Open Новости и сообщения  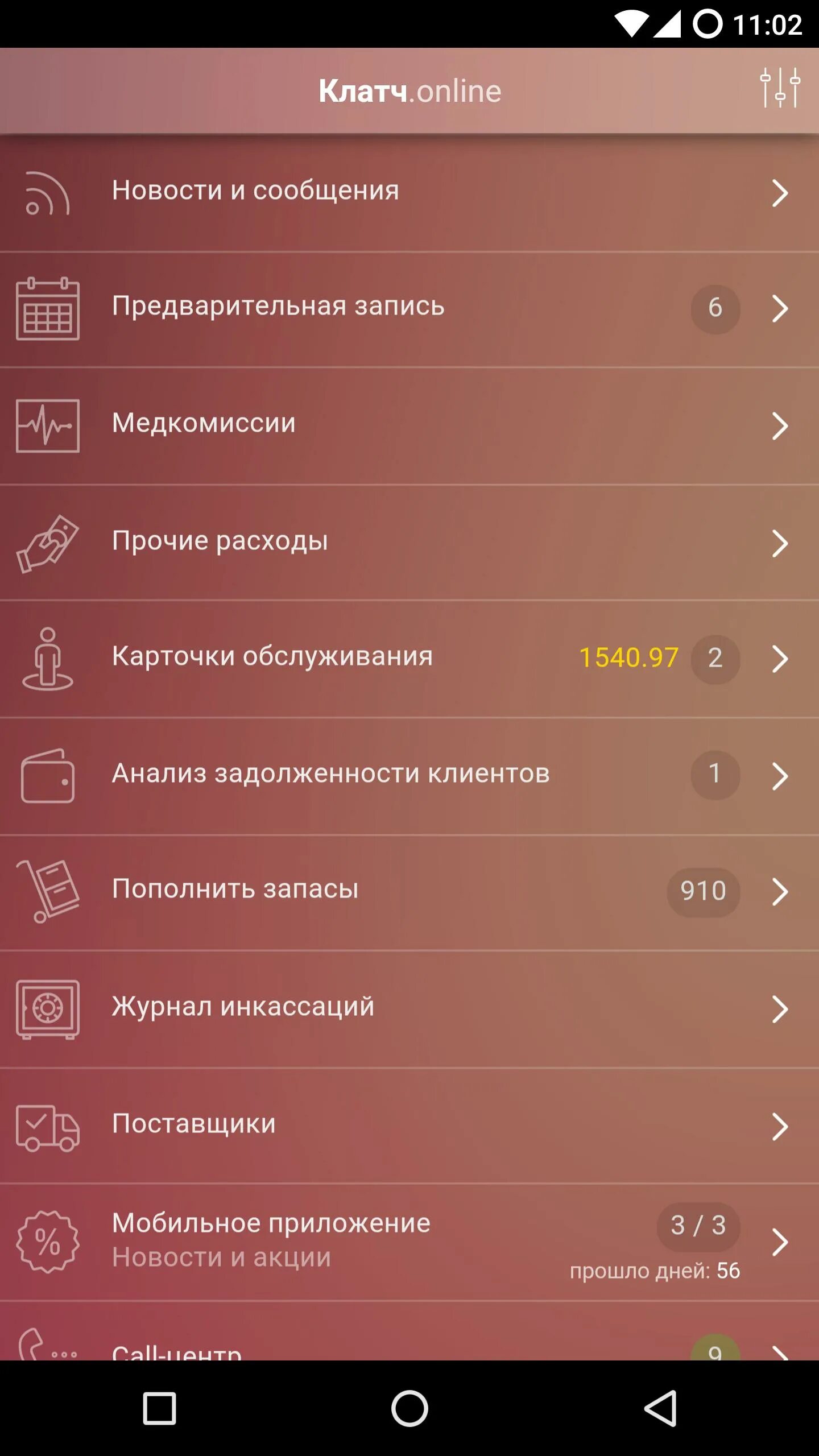(409, 192)
